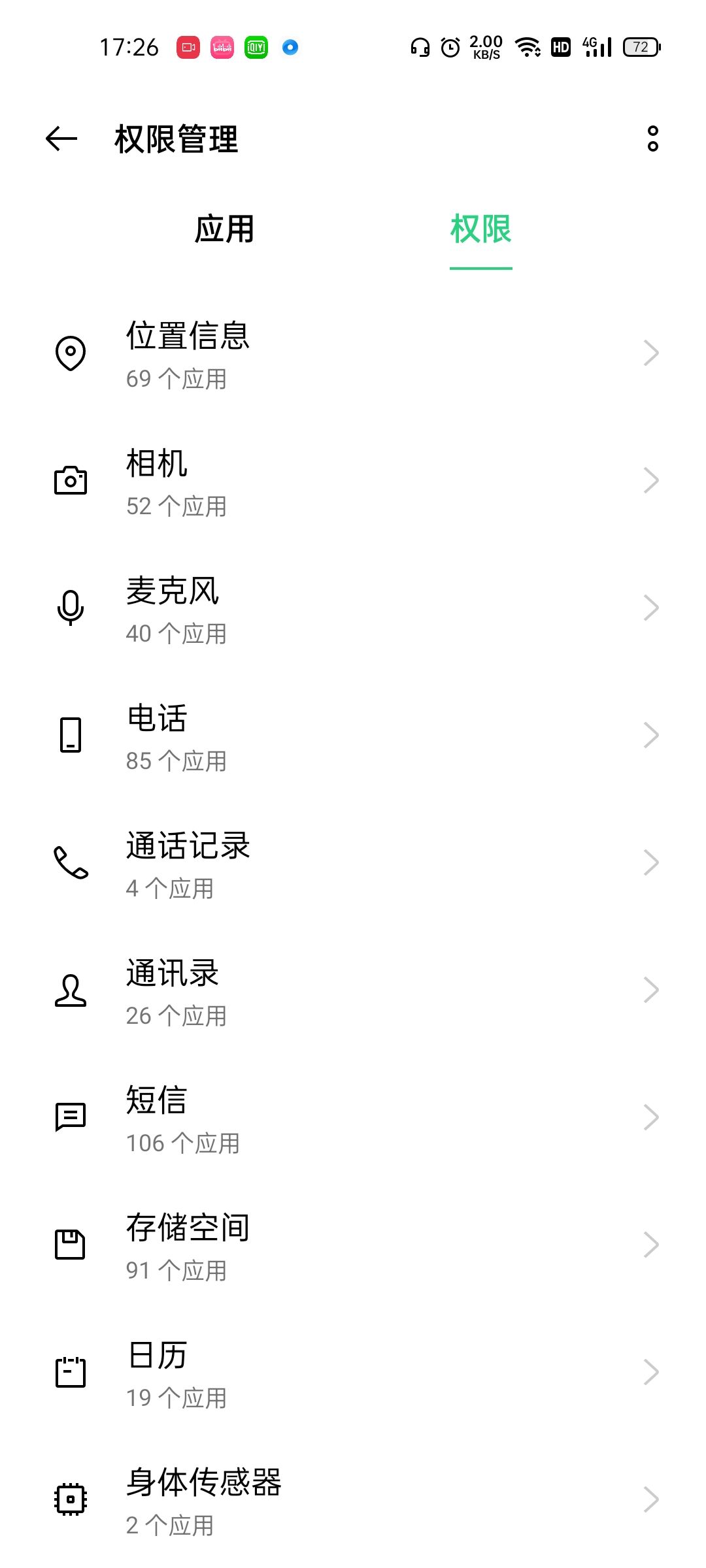Select the 权限 tab

point(480,229)
